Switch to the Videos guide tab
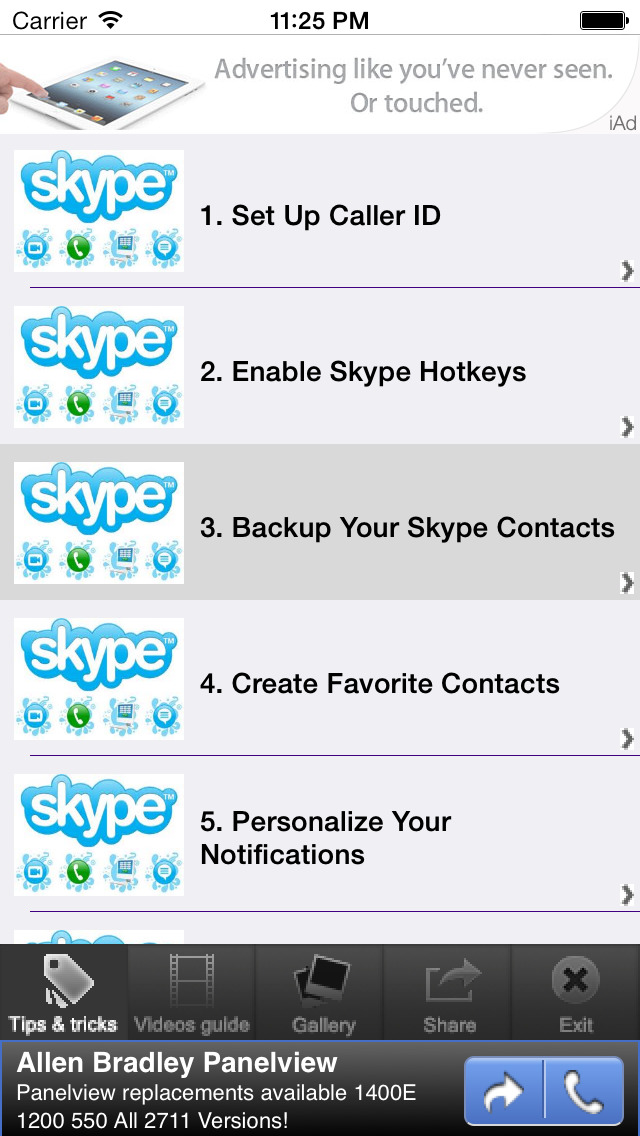Viewport: 640px width, 1136px height. (x=192, y=993)
